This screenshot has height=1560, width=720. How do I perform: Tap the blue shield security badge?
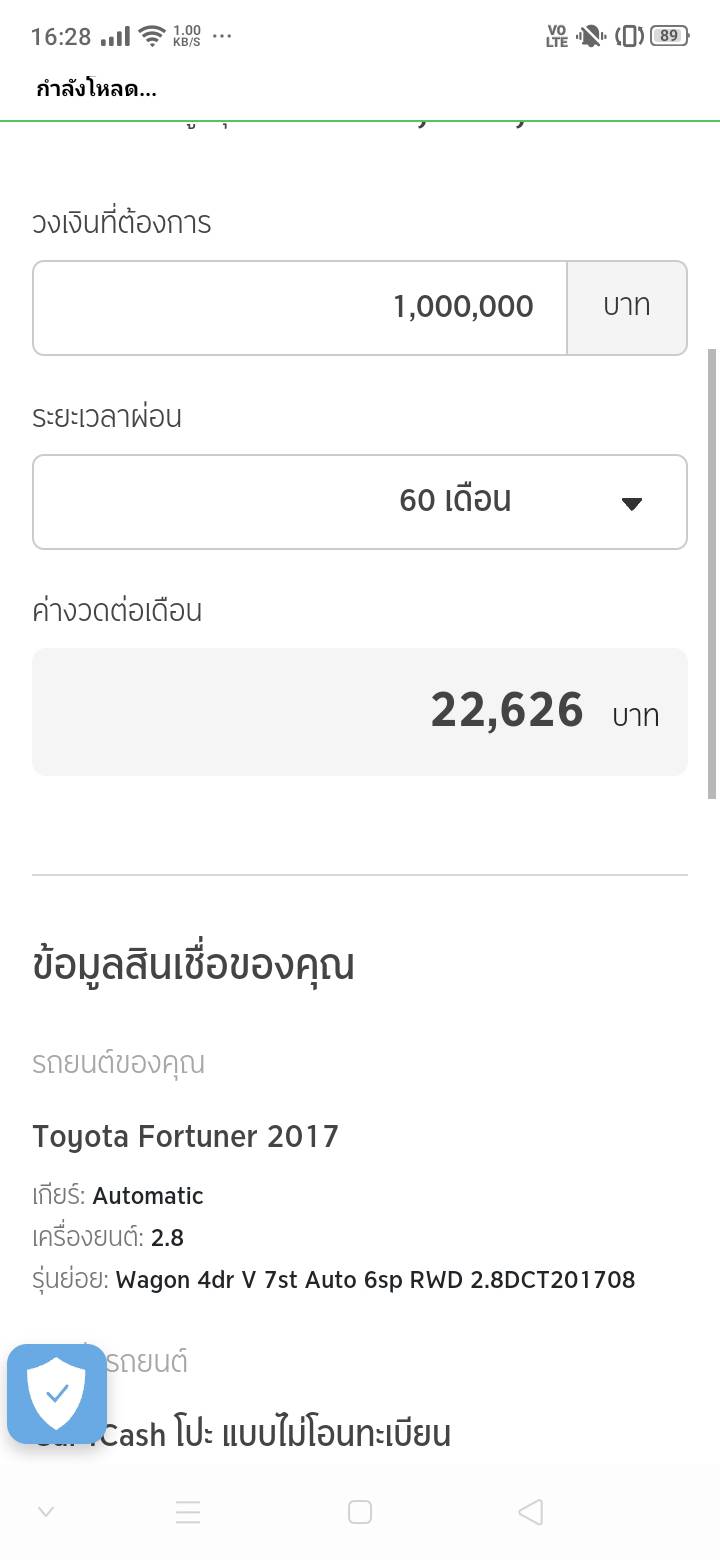tap(57, 1393)
